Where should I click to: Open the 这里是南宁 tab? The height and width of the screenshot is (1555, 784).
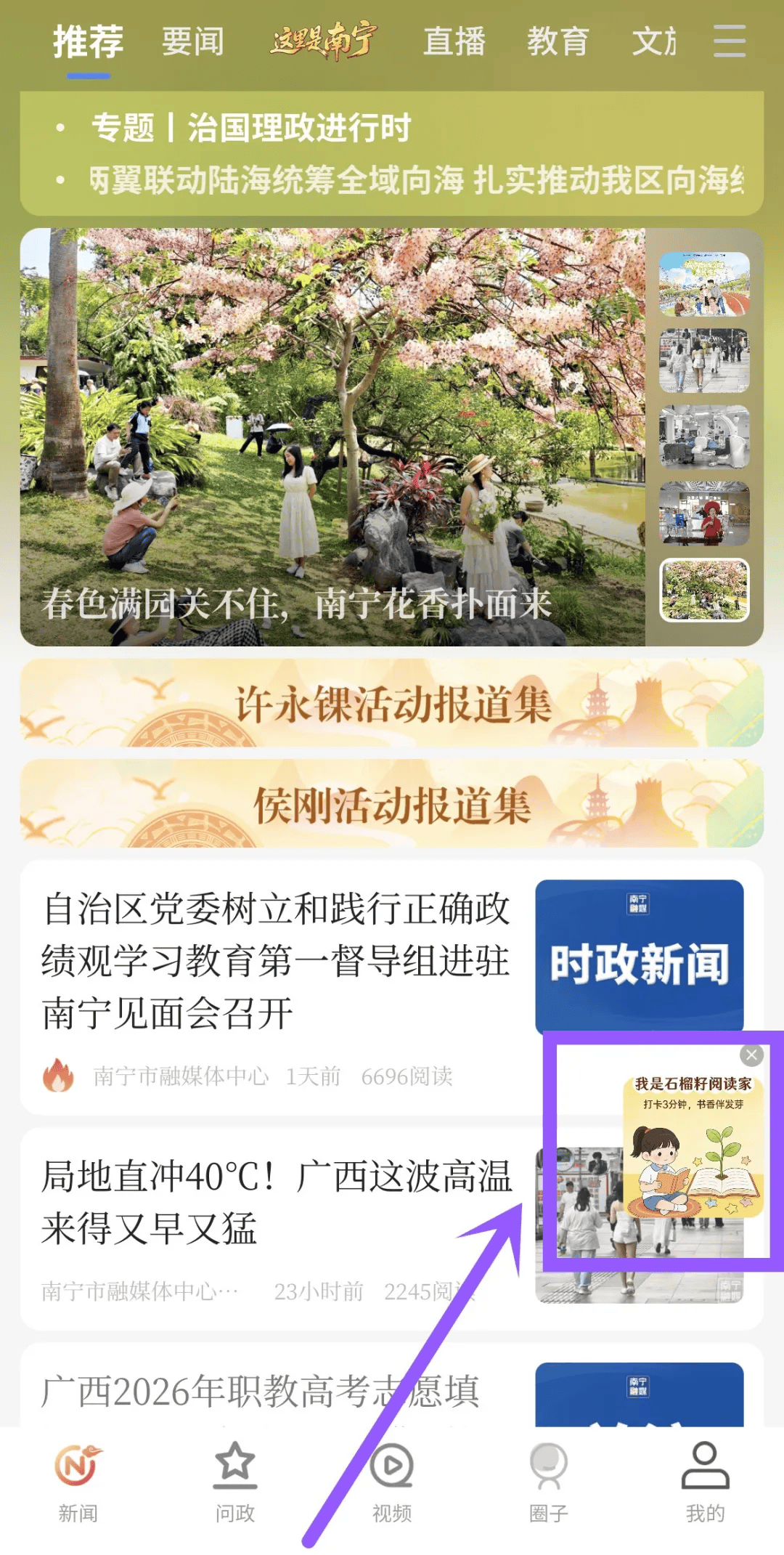[x=324, y=41]
